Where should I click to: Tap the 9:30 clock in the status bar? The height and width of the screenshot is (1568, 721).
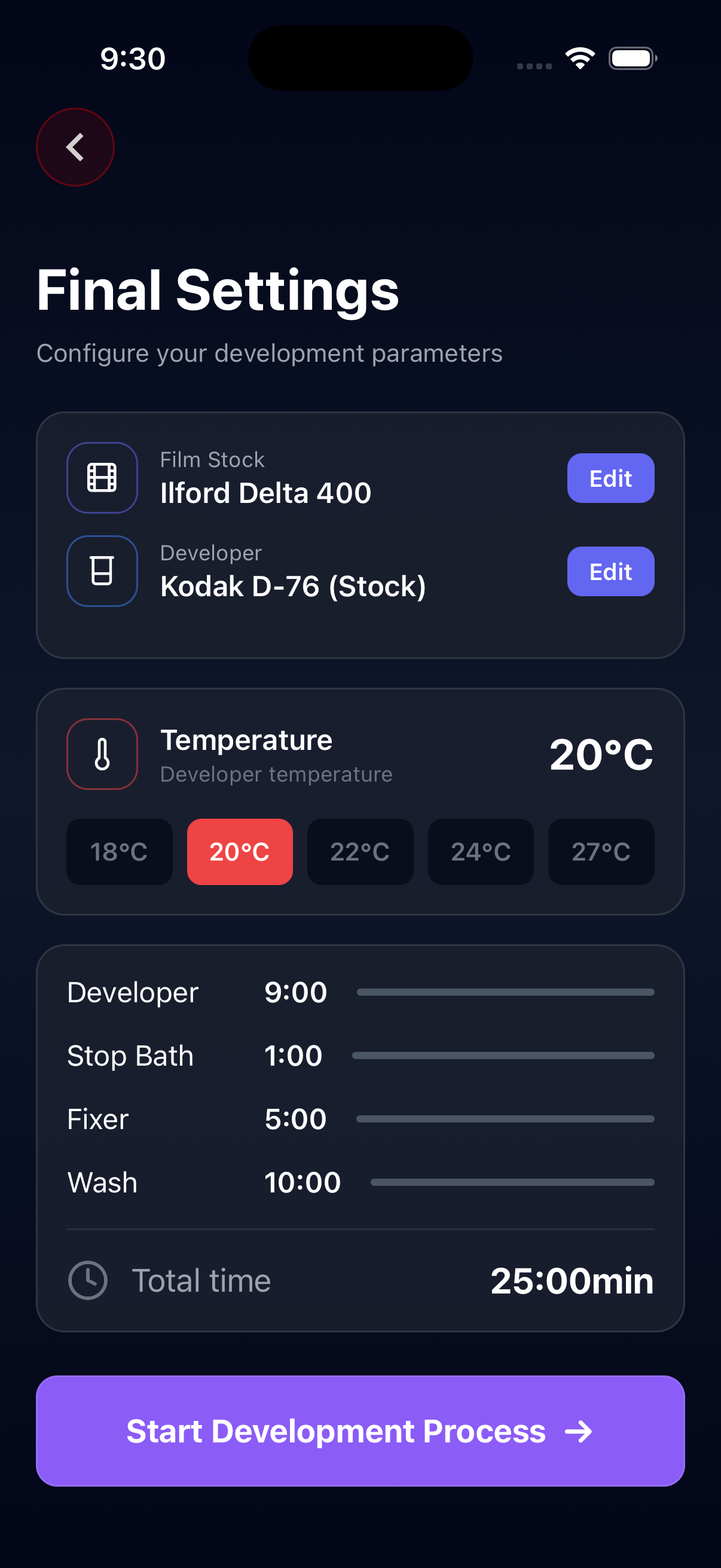pyautogui.click(x=132, y=58)
